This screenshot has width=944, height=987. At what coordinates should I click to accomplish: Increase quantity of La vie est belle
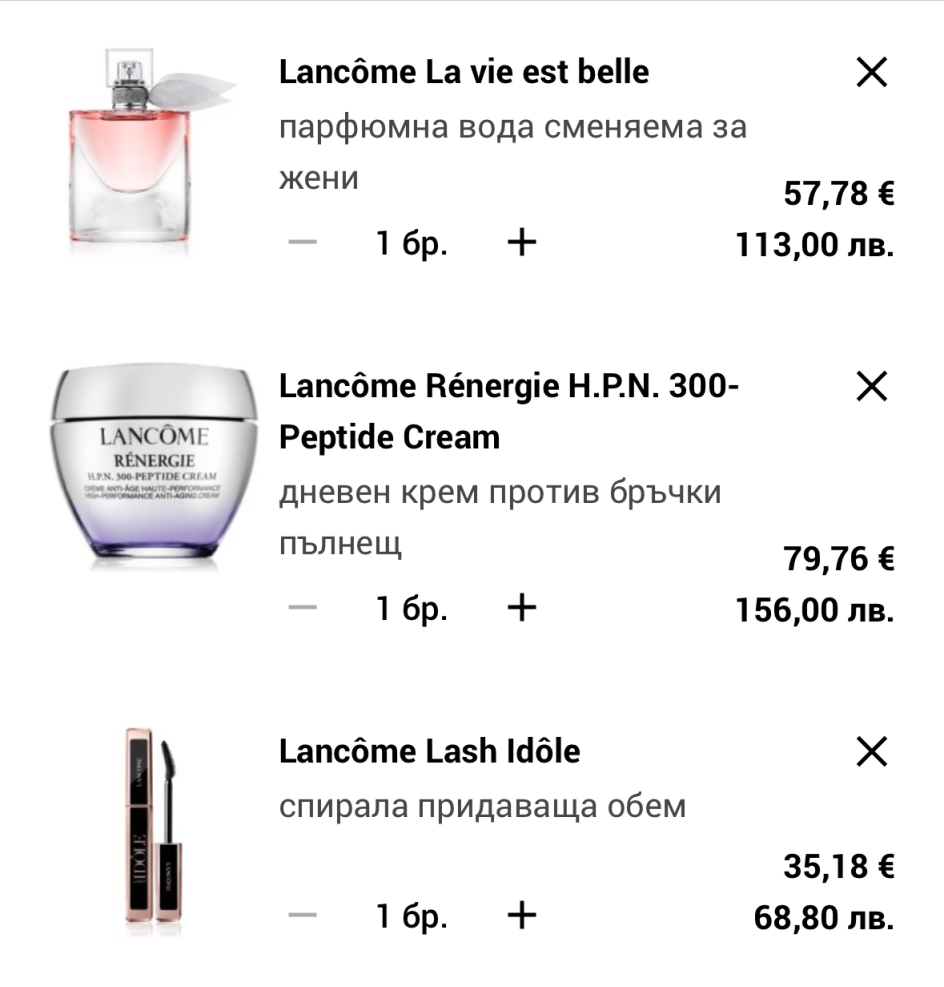[522, 243]
